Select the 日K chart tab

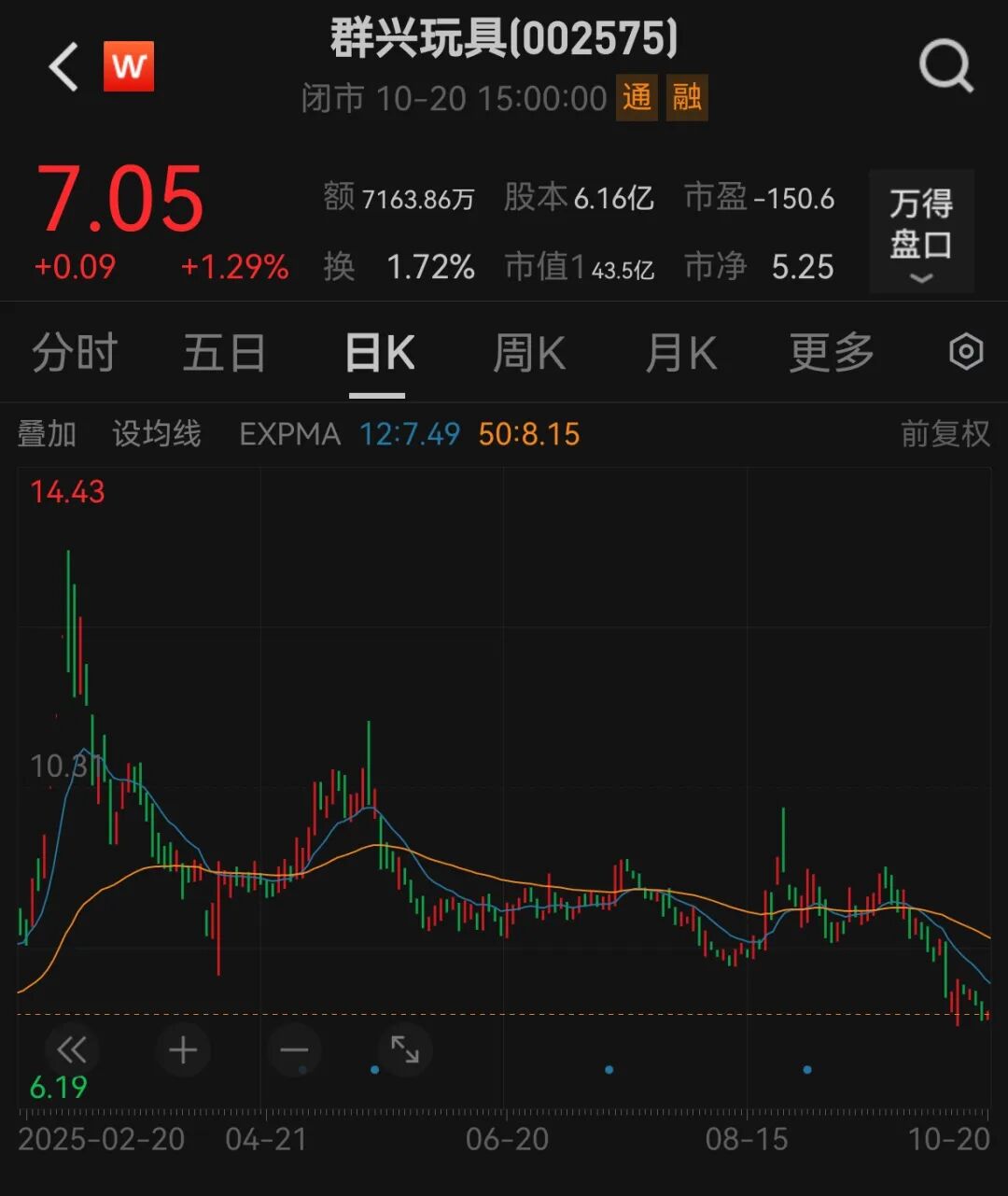(x=379, y=354)
